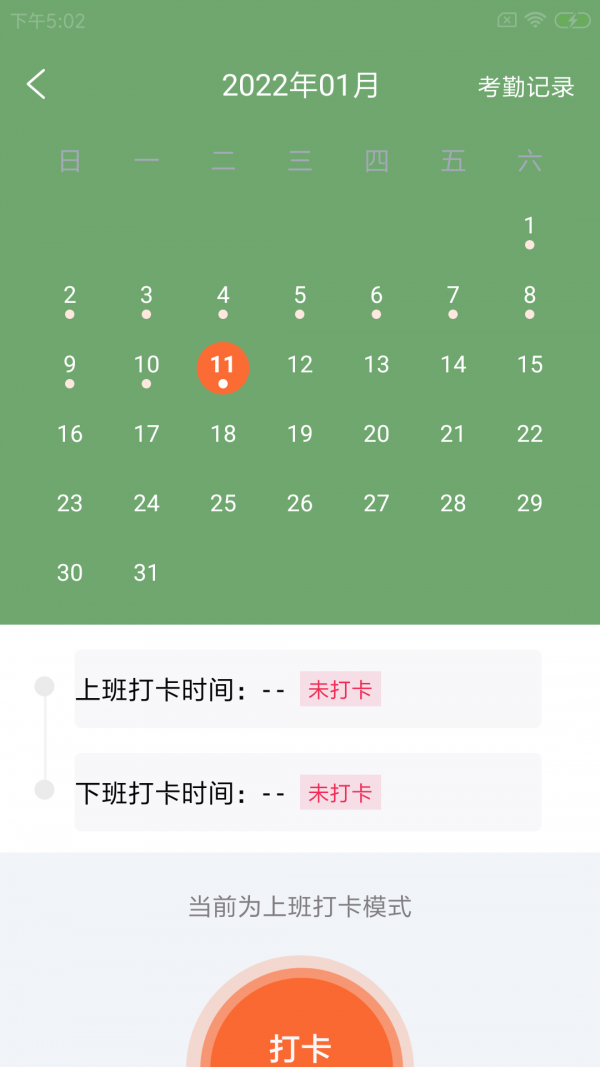Select January 1 on the calendar
The image size is (600, 1067).
[x=529, y=228]
